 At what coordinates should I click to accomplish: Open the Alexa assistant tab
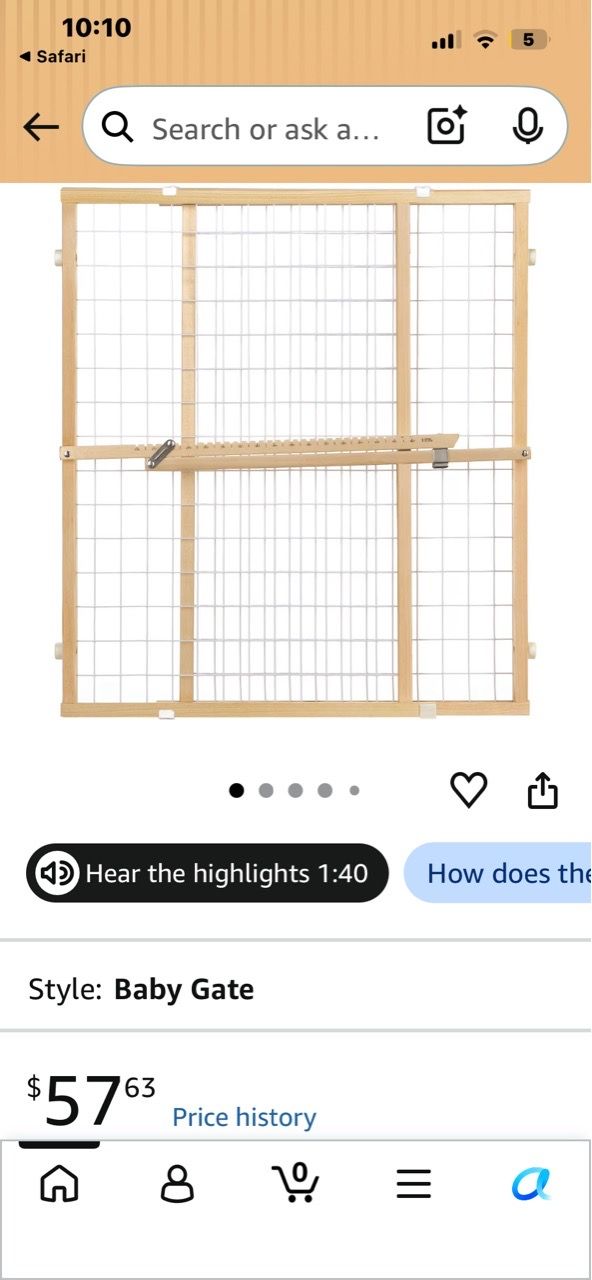coord(531,1185)
